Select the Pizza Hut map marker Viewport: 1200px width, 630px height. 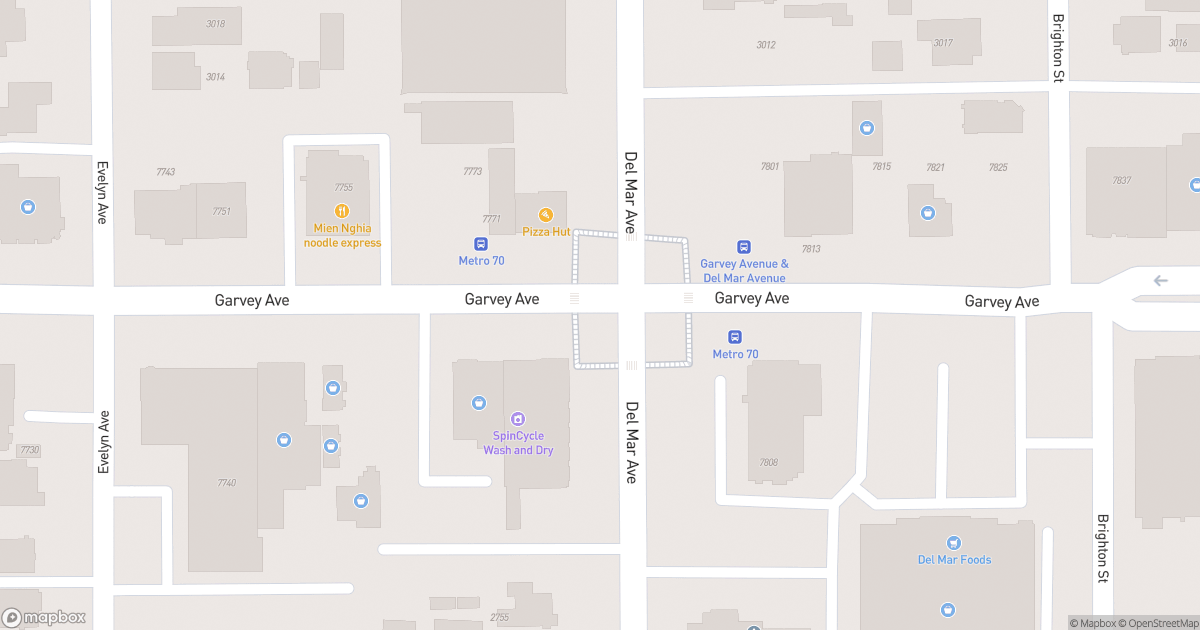[x=546, y=215]
